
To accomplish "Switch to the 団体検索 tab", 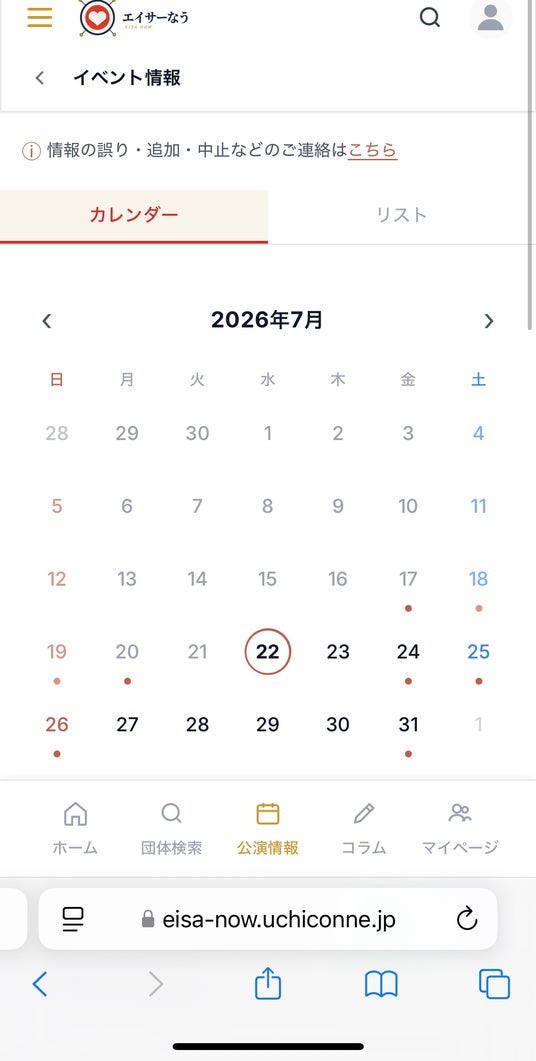I will 171,828.
